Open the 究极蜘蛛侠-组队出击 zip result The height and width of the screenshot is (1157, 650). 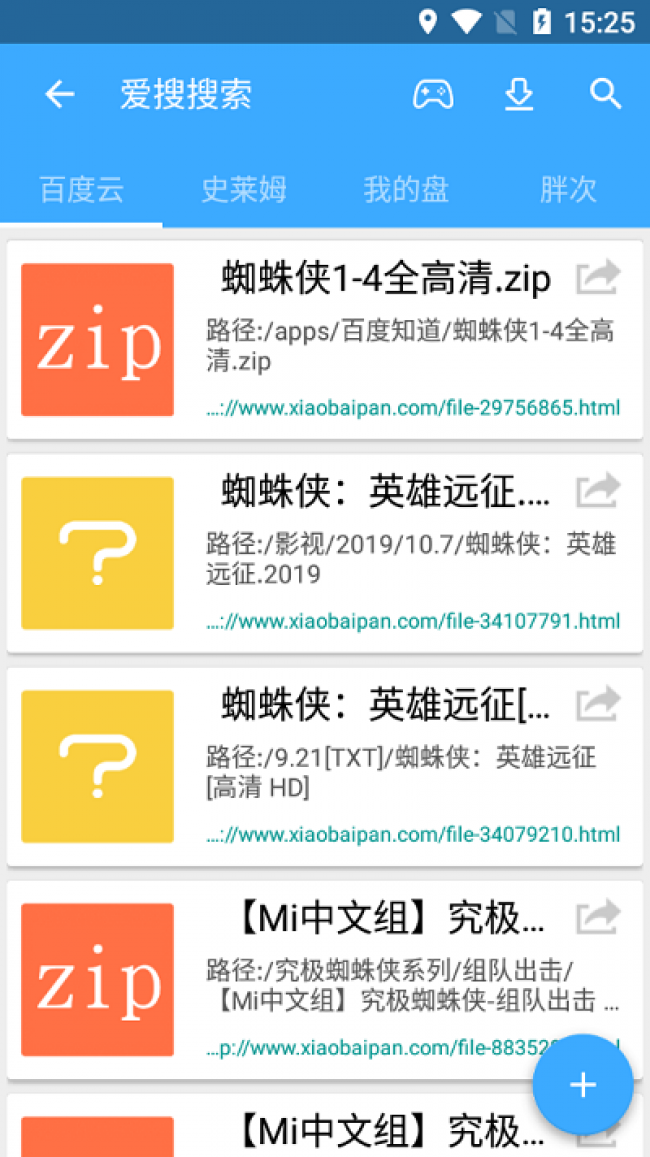click(325, 981)
